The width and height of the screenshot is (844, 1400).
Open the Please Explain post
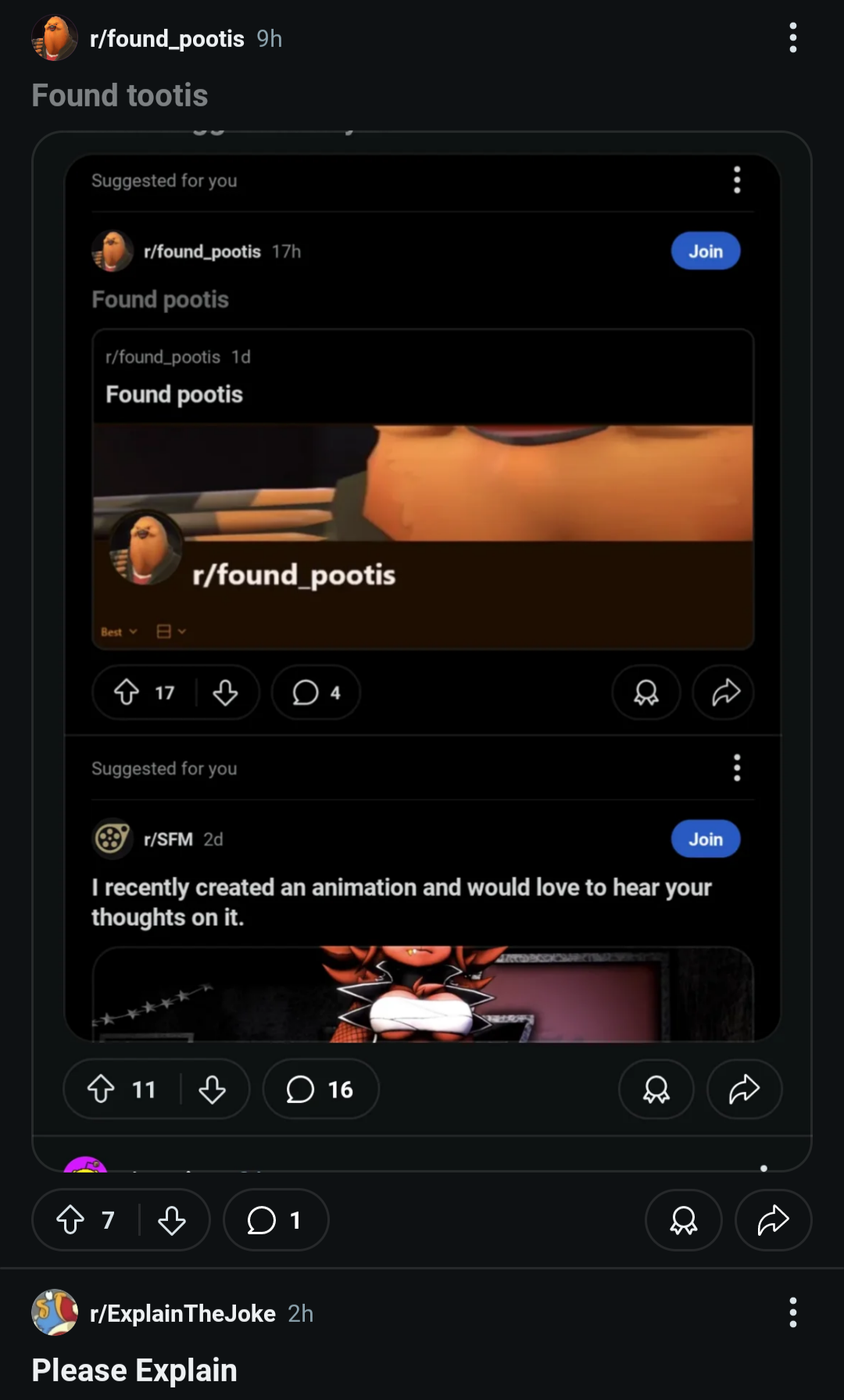pos(134,1370)
